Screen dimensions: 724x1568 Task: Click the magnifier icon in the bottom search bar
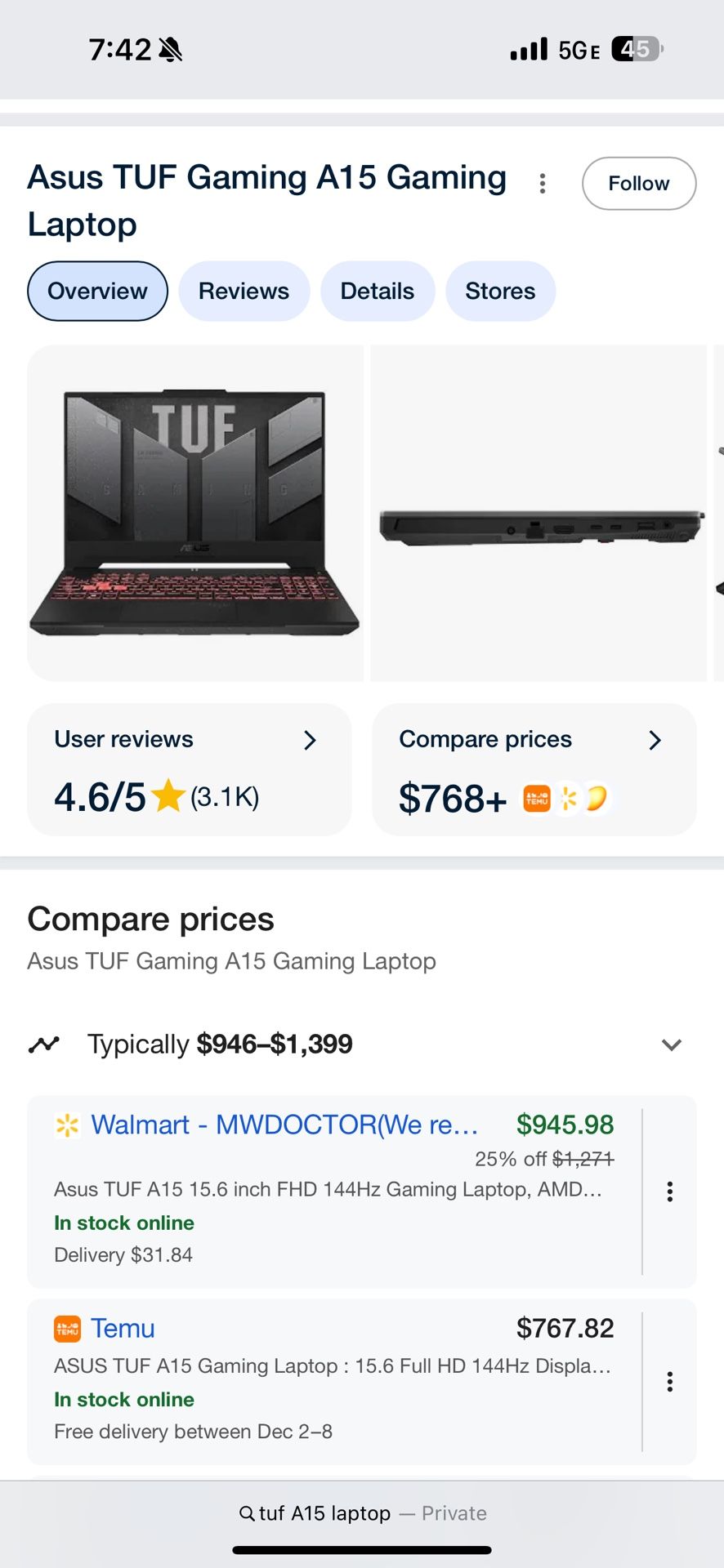click(x=246, y=1512)
